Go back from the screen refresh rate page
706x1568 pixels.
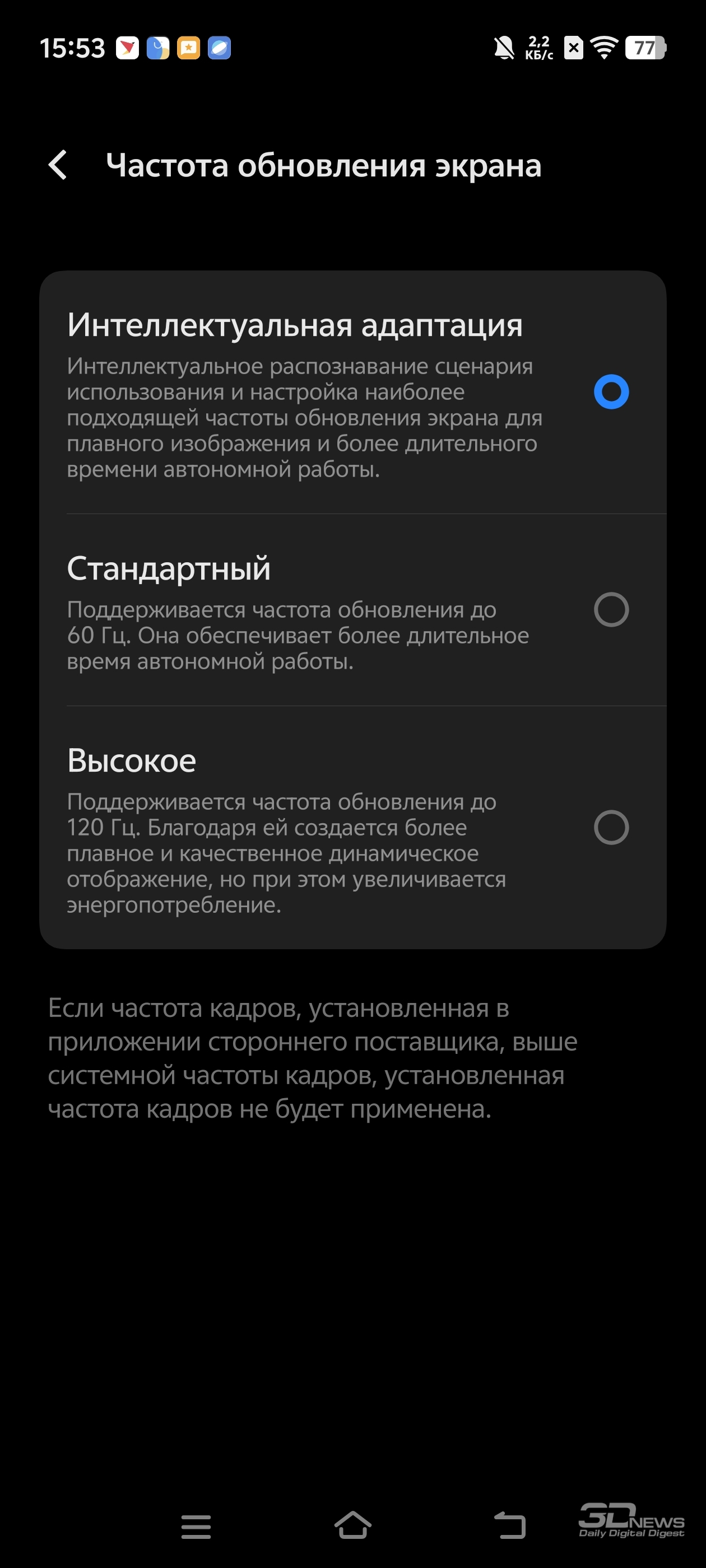pyautogui.click(x=58, y=165)
